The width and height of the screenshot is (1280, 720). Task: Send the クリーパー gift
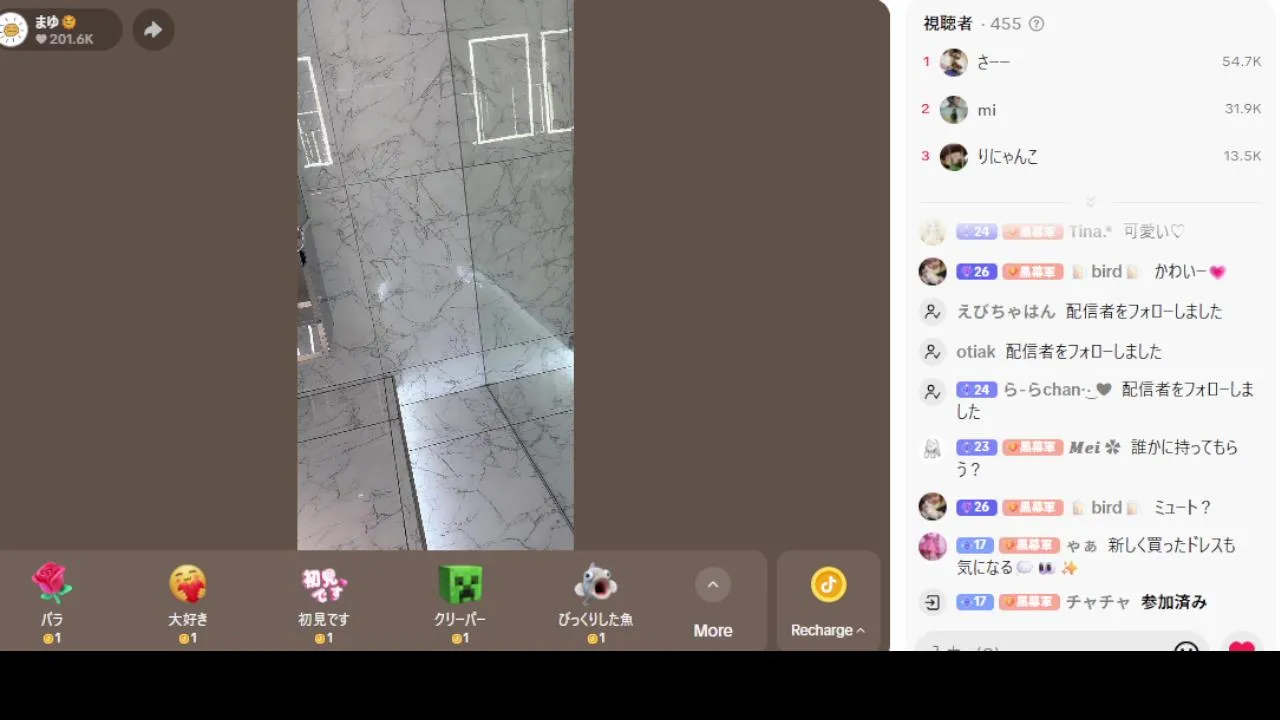tap(460, 601)
